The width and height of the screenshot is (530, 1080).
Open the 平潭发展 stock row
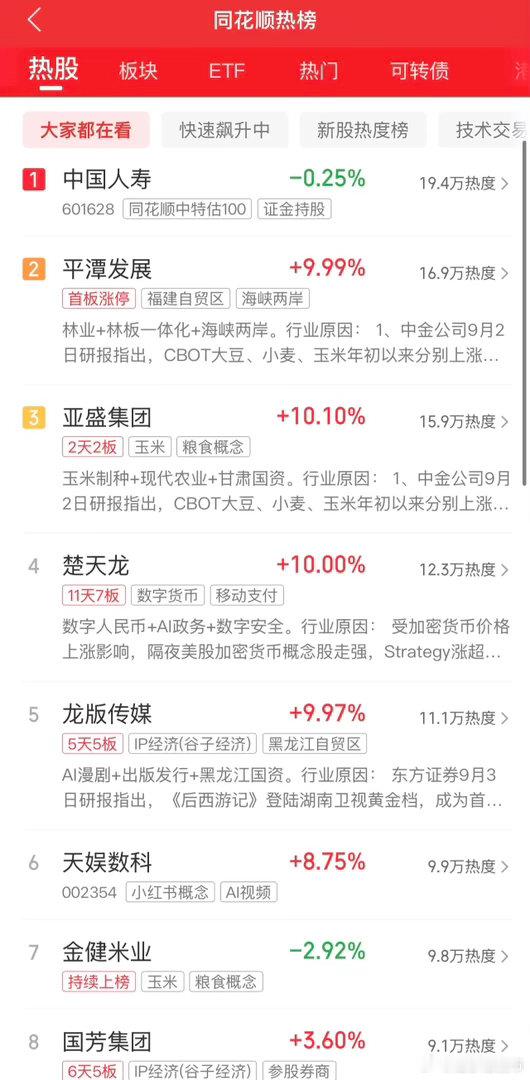(266, 311)
